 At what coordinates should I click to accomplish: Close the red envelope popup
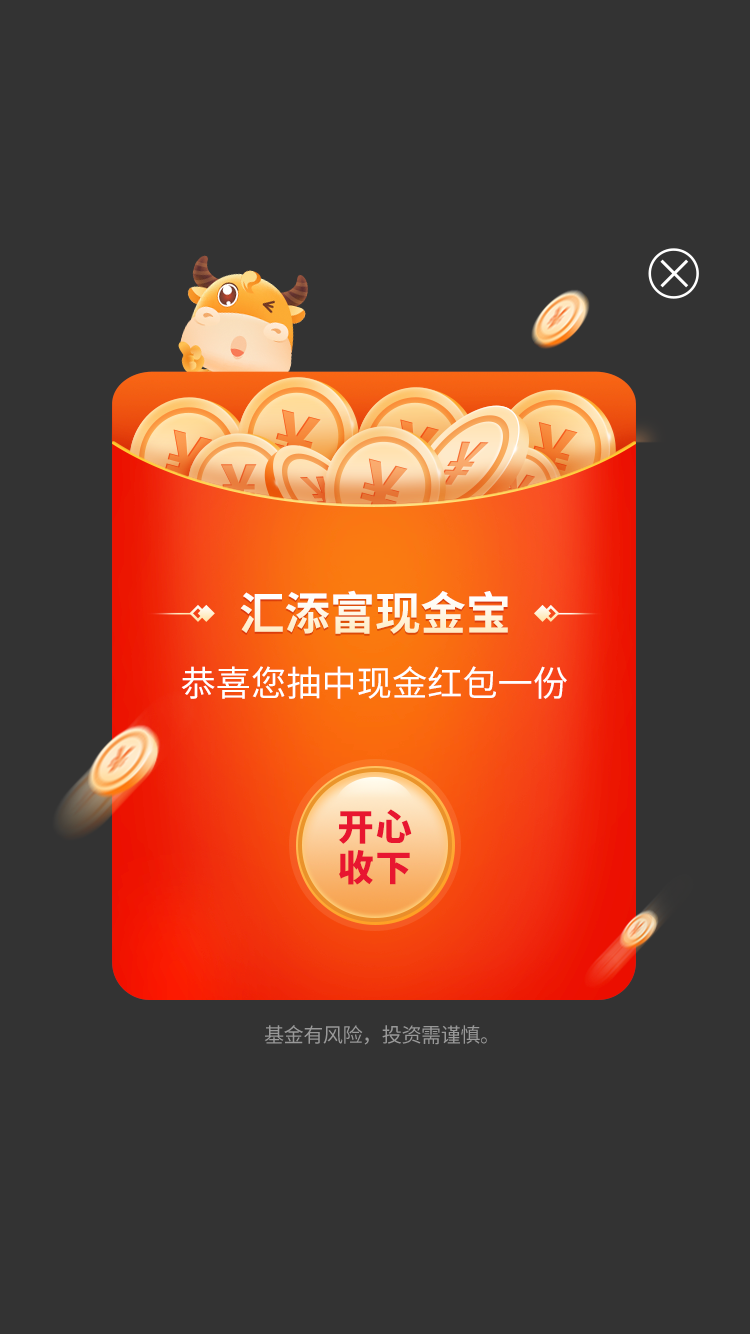click(673, 273)
